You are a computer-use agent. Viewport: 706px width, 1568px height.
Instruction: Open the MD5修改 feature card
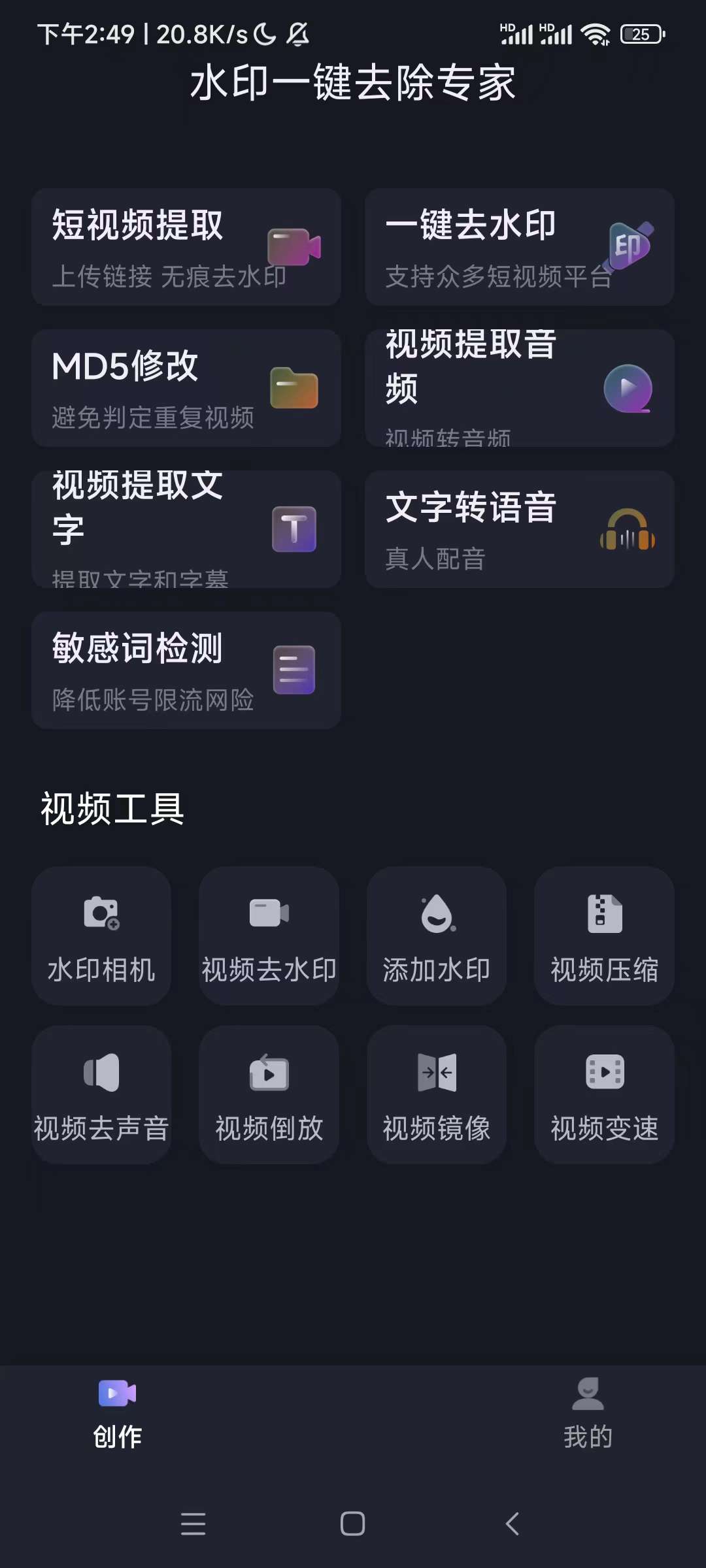point(185,387)
